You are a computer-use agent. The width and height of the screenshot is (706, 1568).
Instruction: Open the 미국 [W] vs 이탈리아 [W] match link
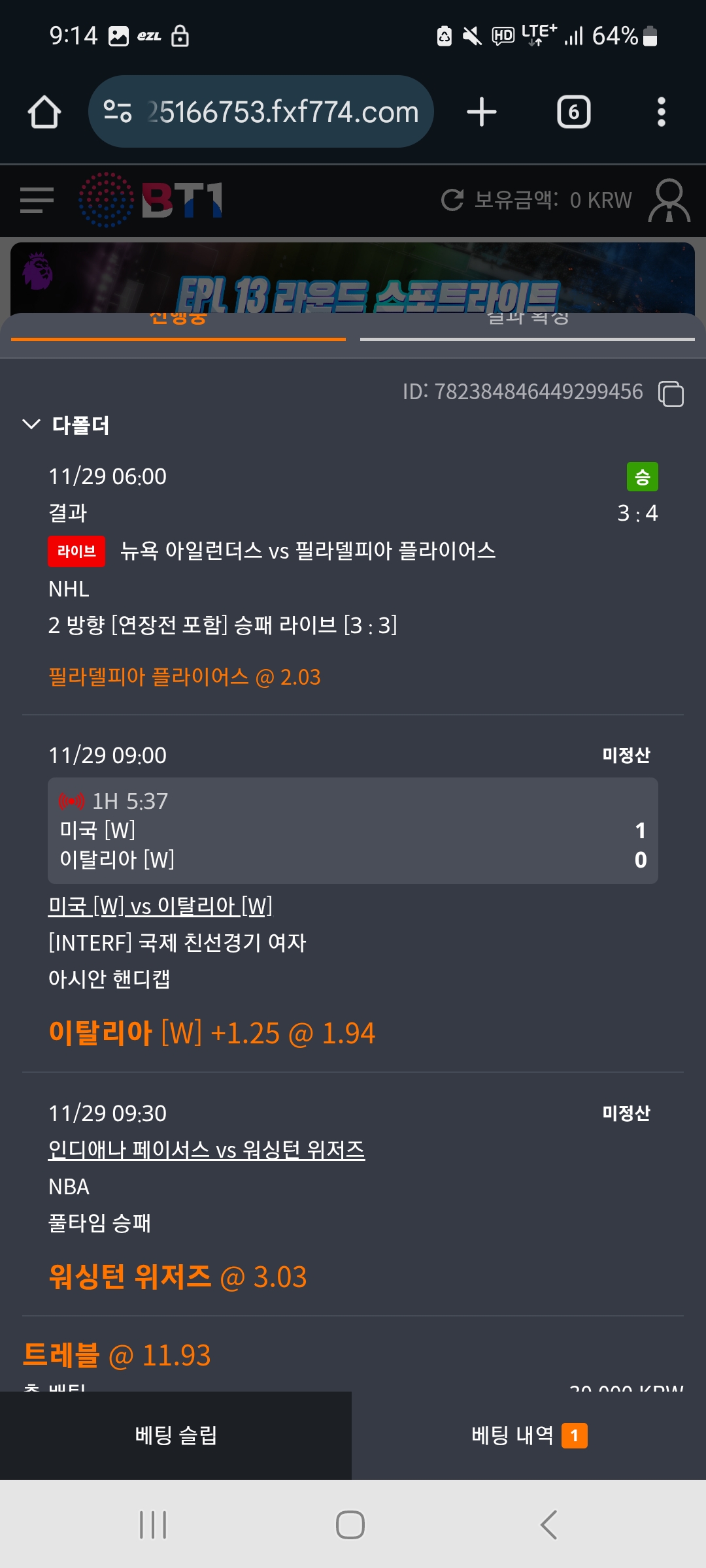point(160,906)
